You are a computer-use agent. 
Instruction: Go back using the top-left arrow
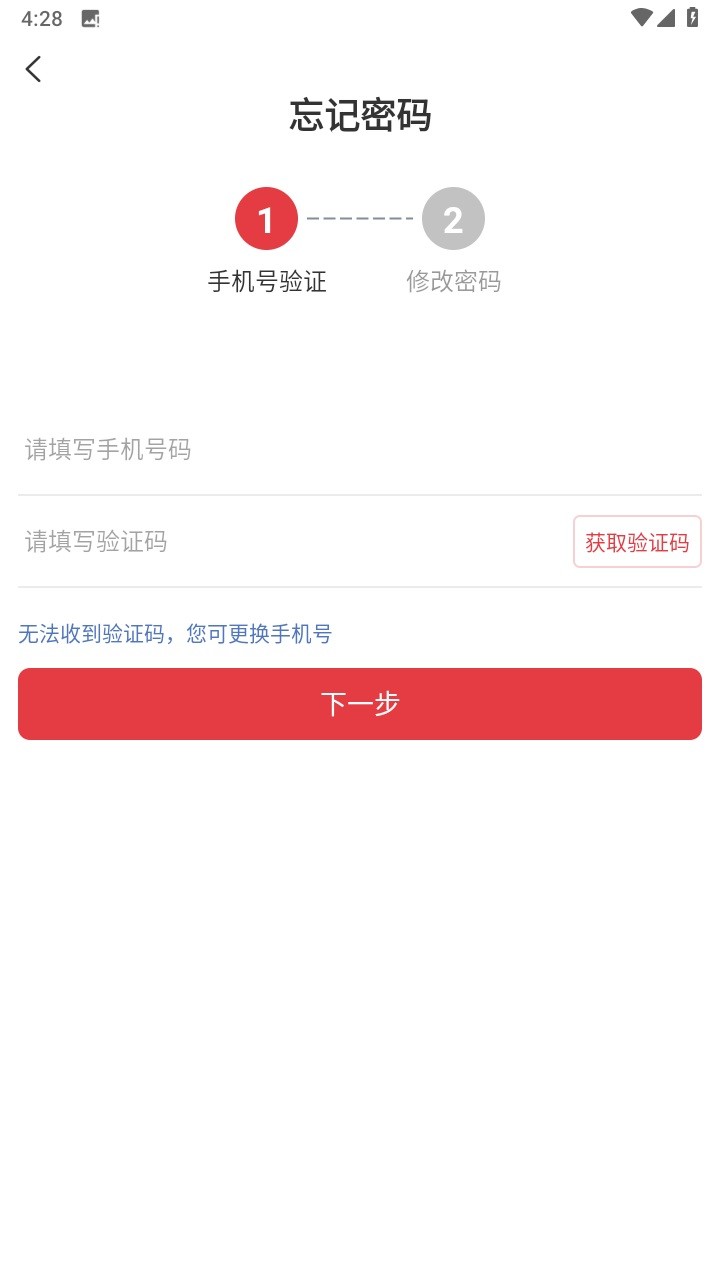pos(34,69)
